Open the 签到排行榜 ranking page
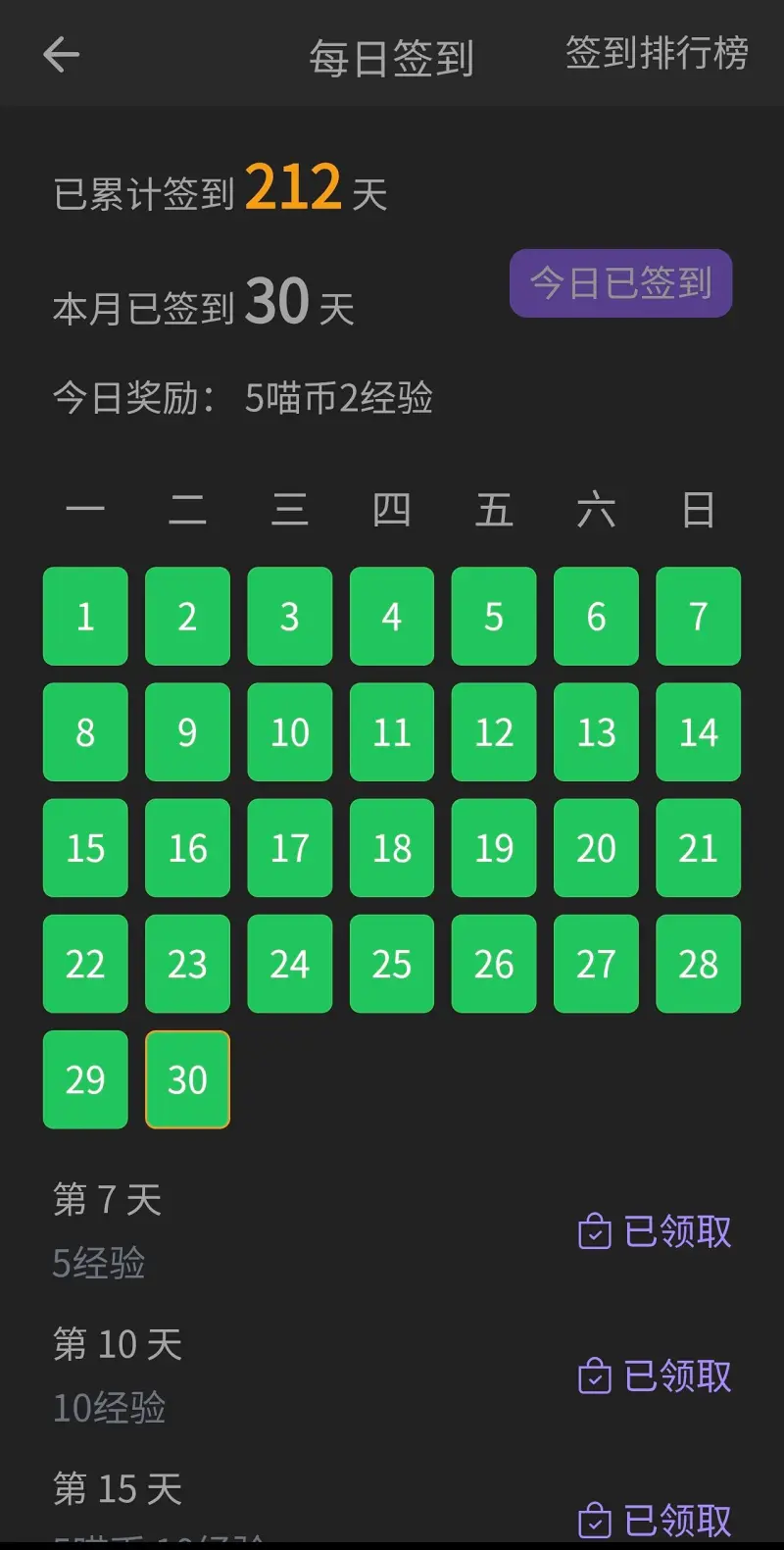Screen dimensions: 784x1550 click(x=657, y=53)
